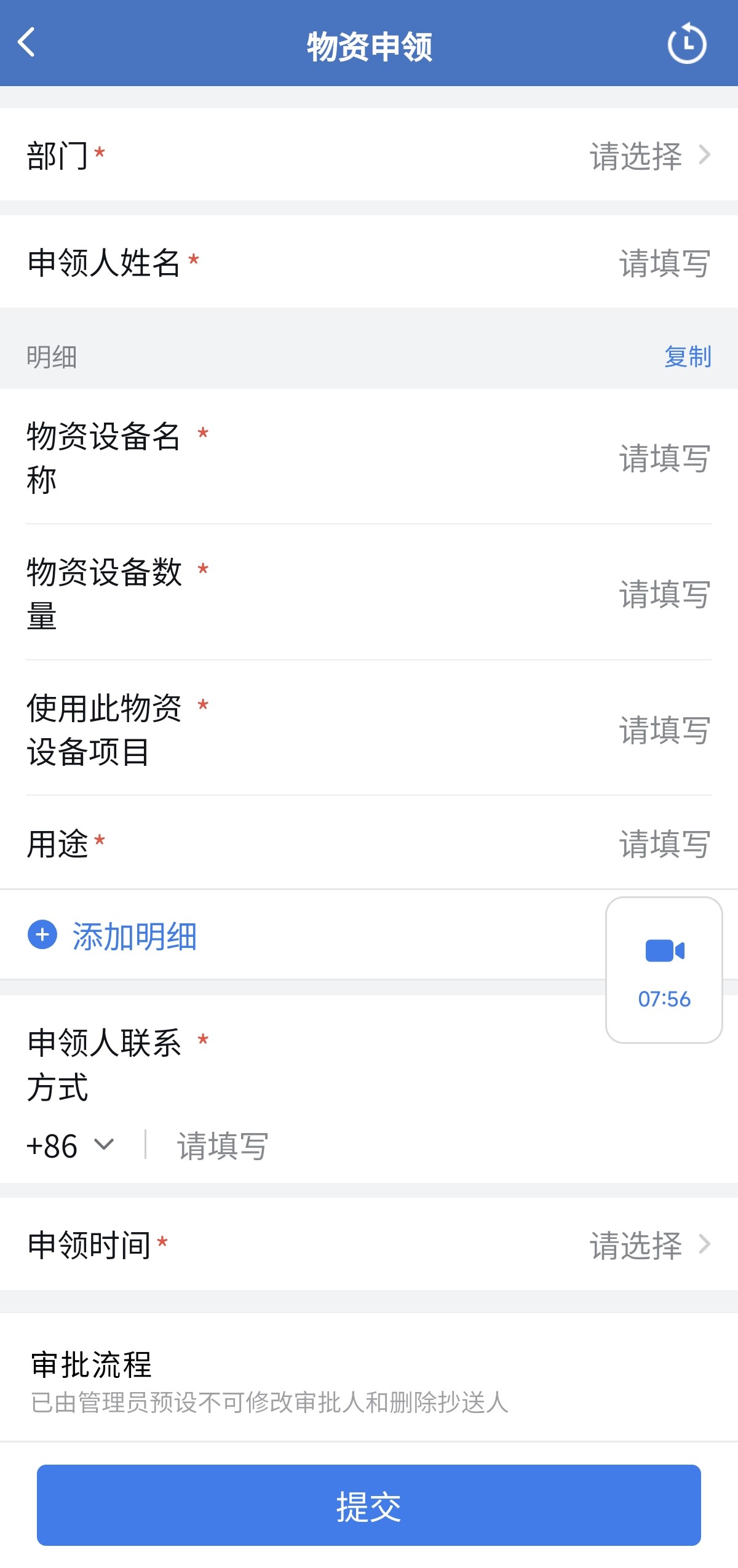Enter the 物资设备数量 field

coord(664,594)
